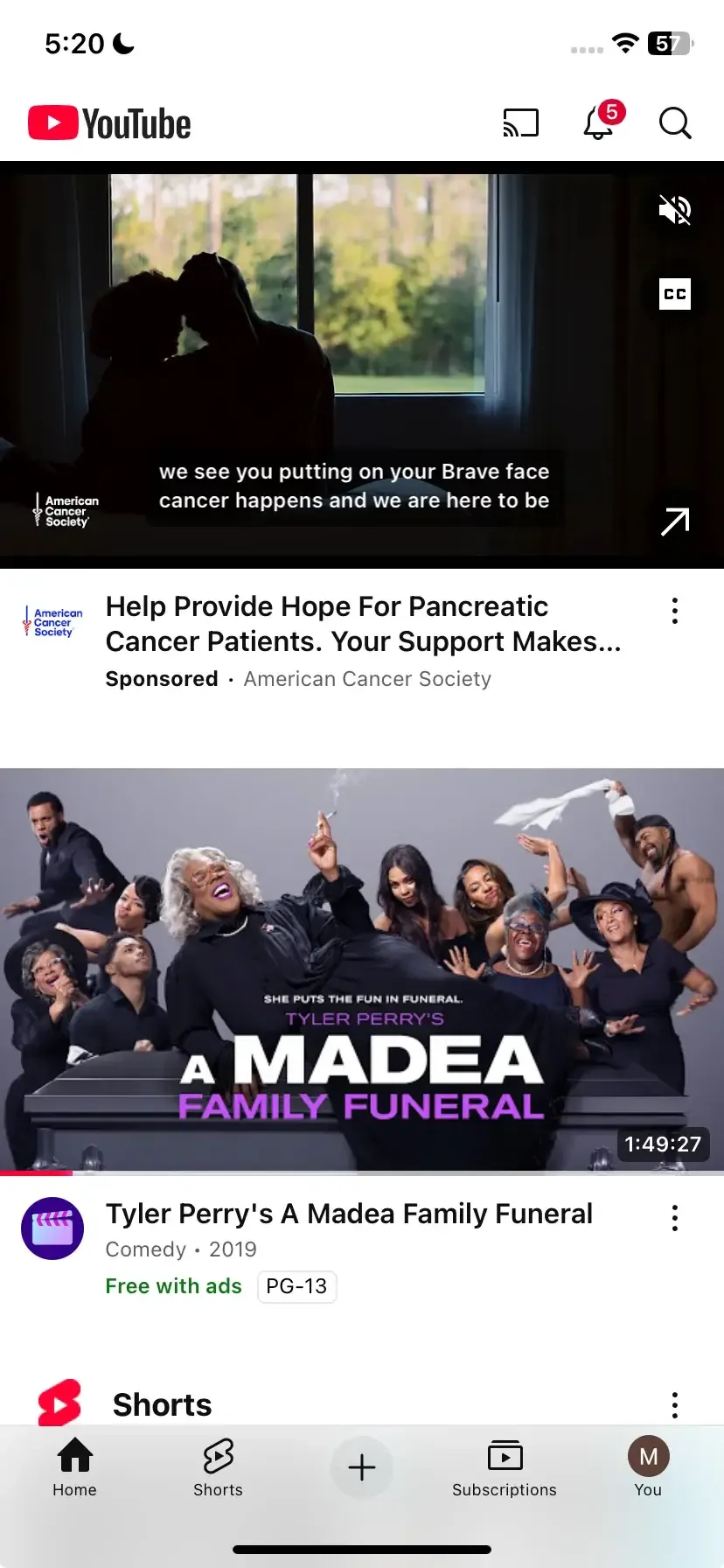
Task: Open the You profile tab
Action: pos(648,1467)
